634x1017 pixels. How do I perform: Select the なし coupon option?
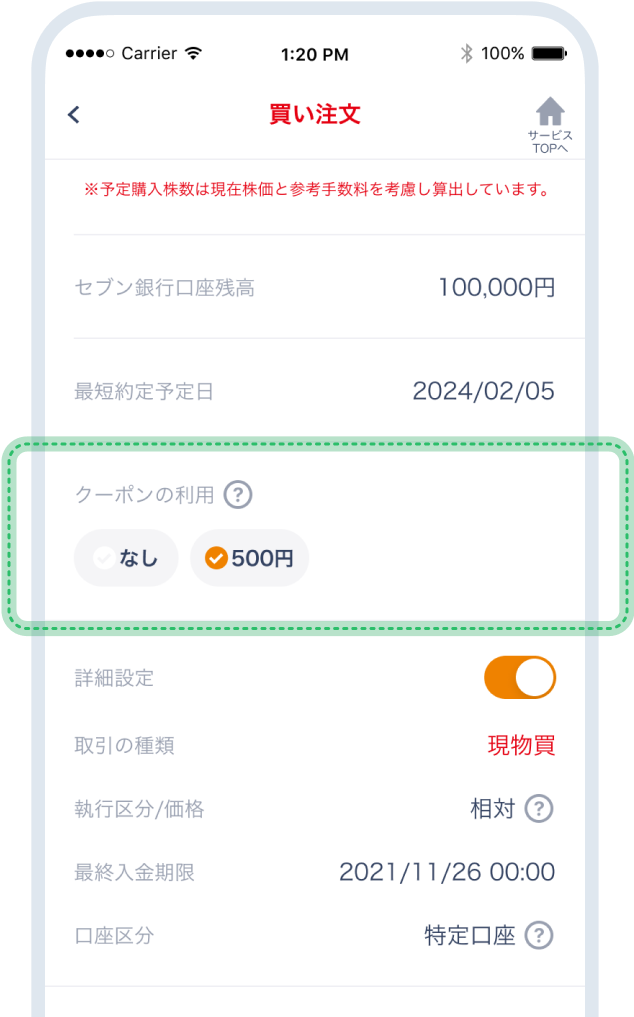point(126,558)
